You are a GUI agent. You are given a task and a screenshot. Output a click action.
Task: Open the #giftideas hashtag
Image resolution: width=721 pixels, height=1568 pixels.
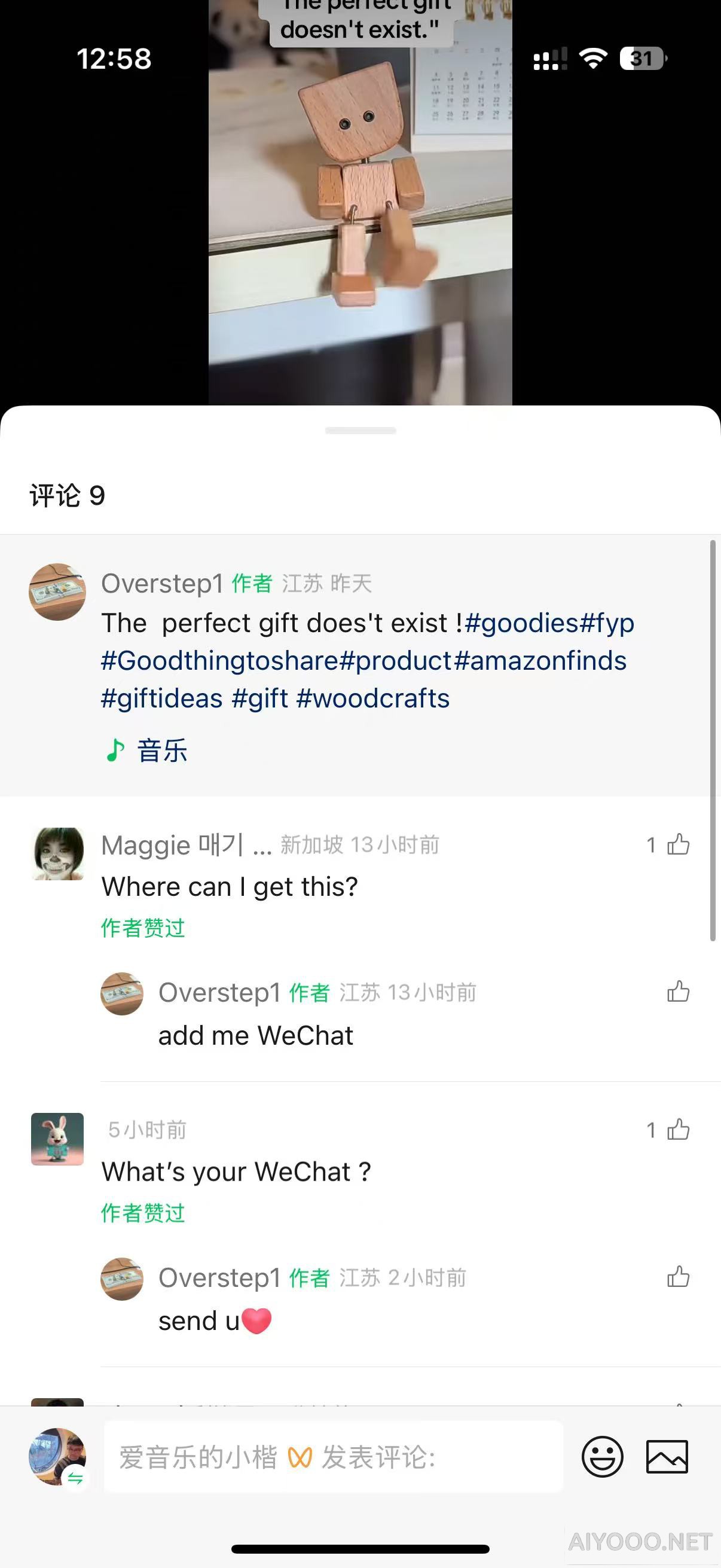(162, 698)
